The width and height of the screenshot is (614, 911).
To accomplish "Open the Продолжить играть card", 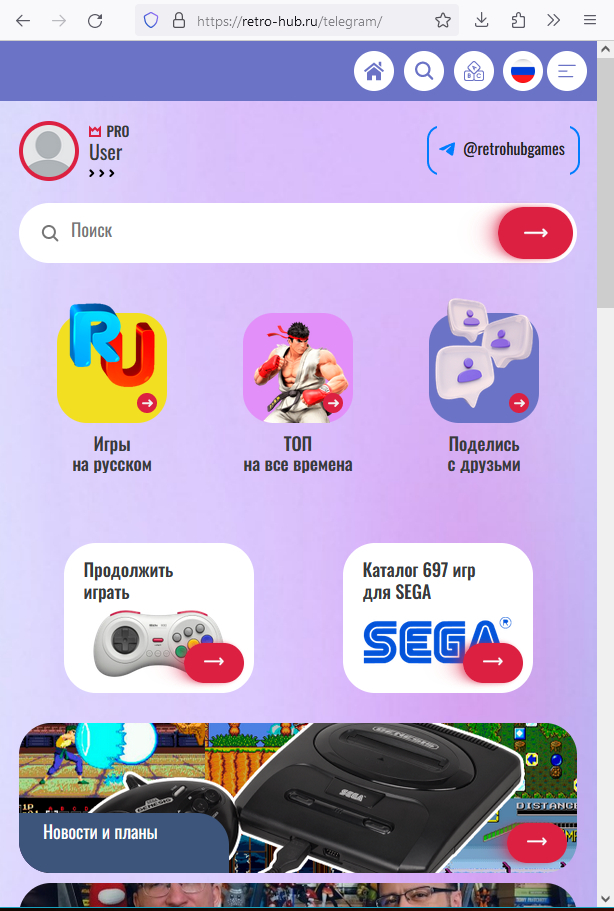I will tap(159, 617).
